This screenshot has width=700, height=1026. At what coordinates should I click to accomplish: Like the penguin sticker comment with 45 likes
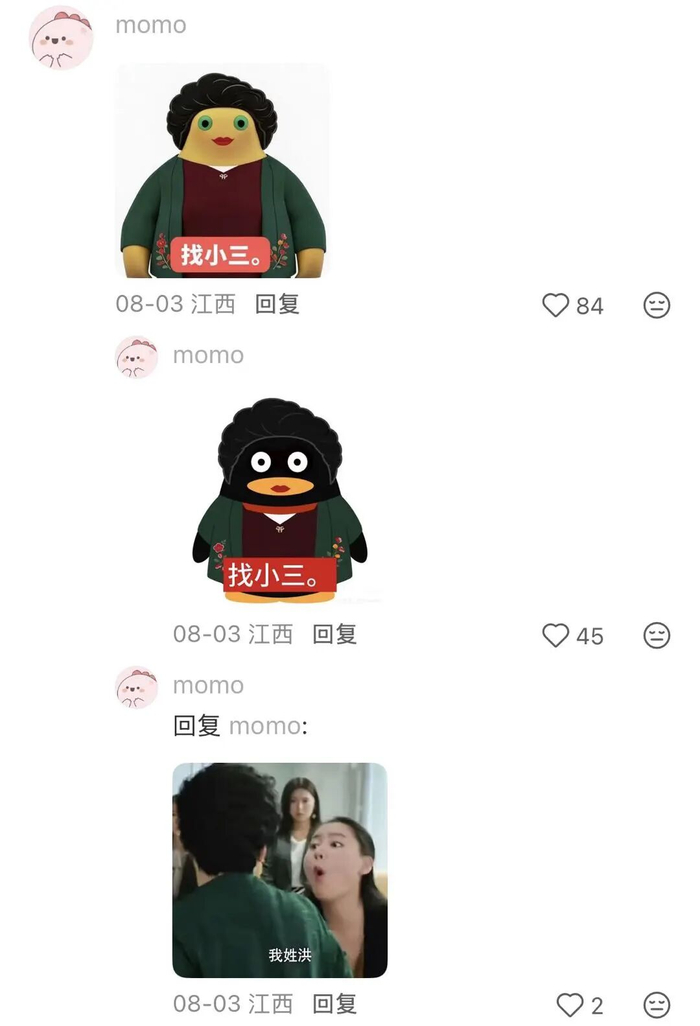pos(555,635)
